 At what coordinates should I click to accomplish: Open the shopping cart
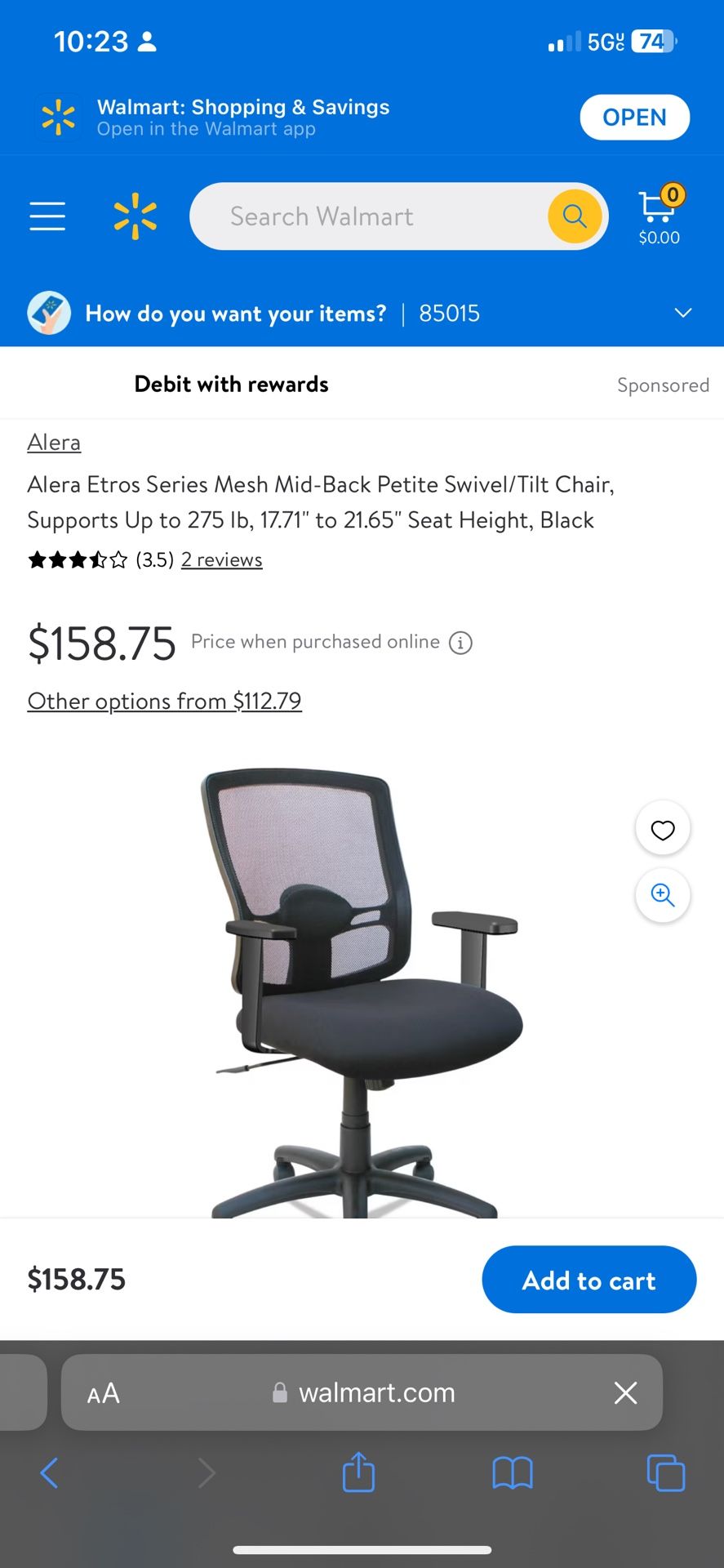tap(660, 216)
